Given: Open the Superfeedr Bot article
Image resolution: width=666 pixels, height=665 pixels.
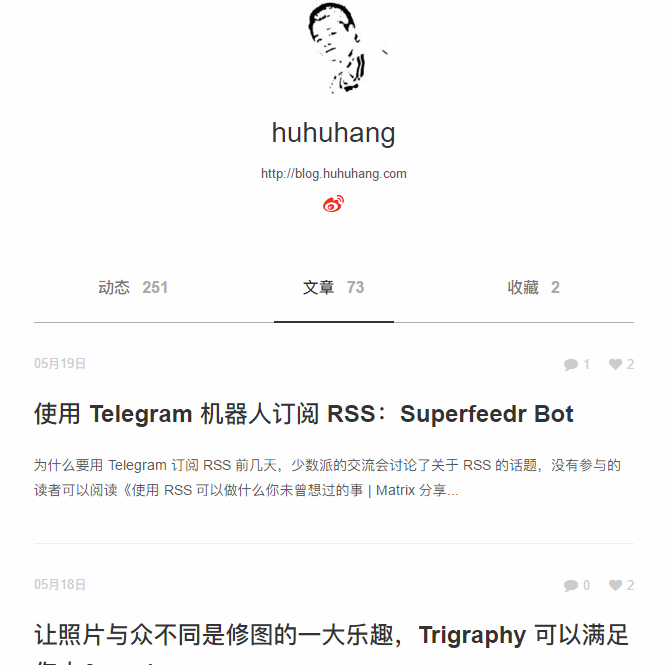Looking at the screenshot, I should [303, 414].
